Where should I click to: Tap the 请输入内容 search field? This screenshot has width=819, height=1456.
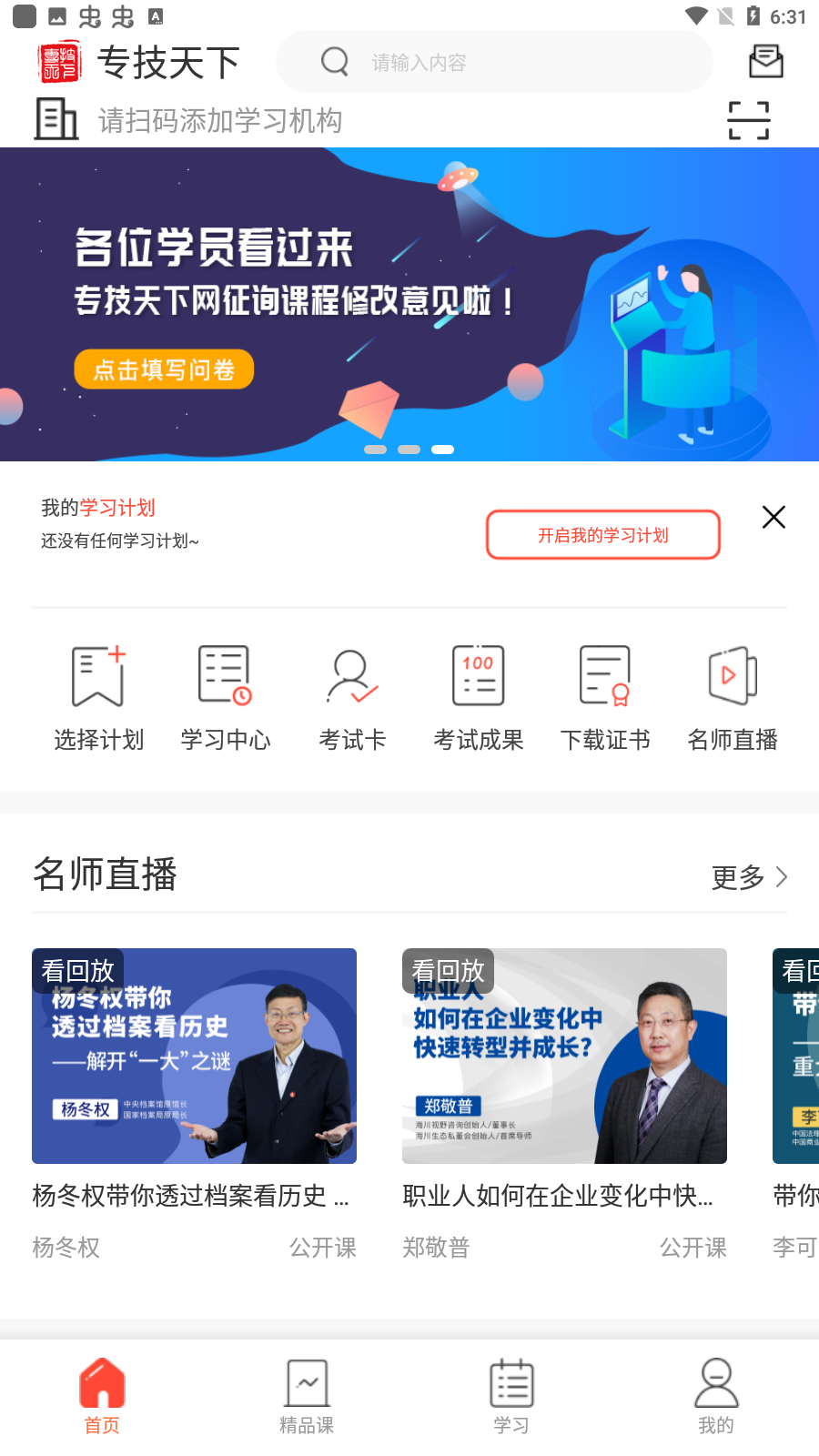click(494, 61)
